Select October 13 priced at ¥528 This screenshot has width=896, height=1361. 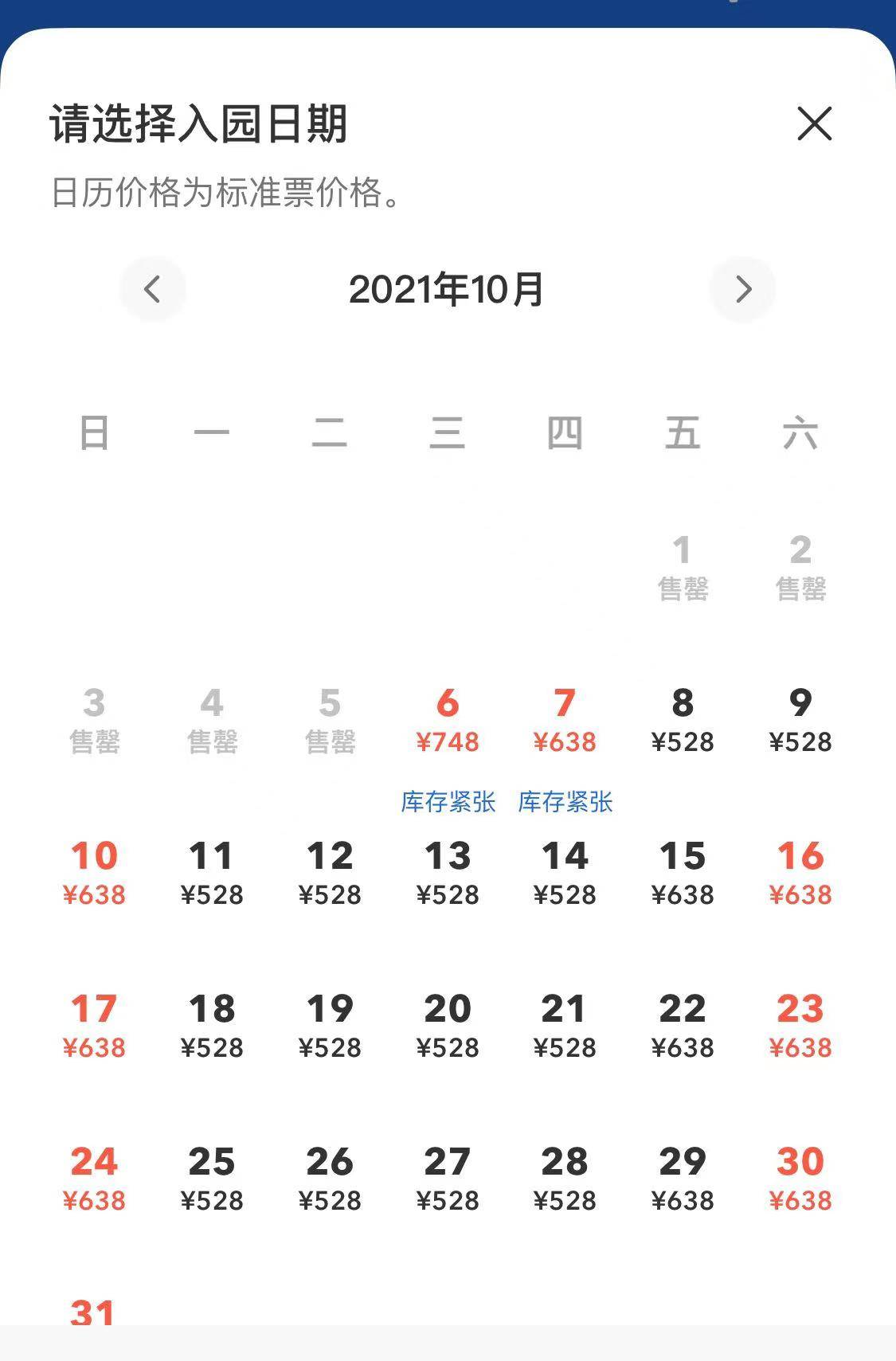[x=448, y=874]
